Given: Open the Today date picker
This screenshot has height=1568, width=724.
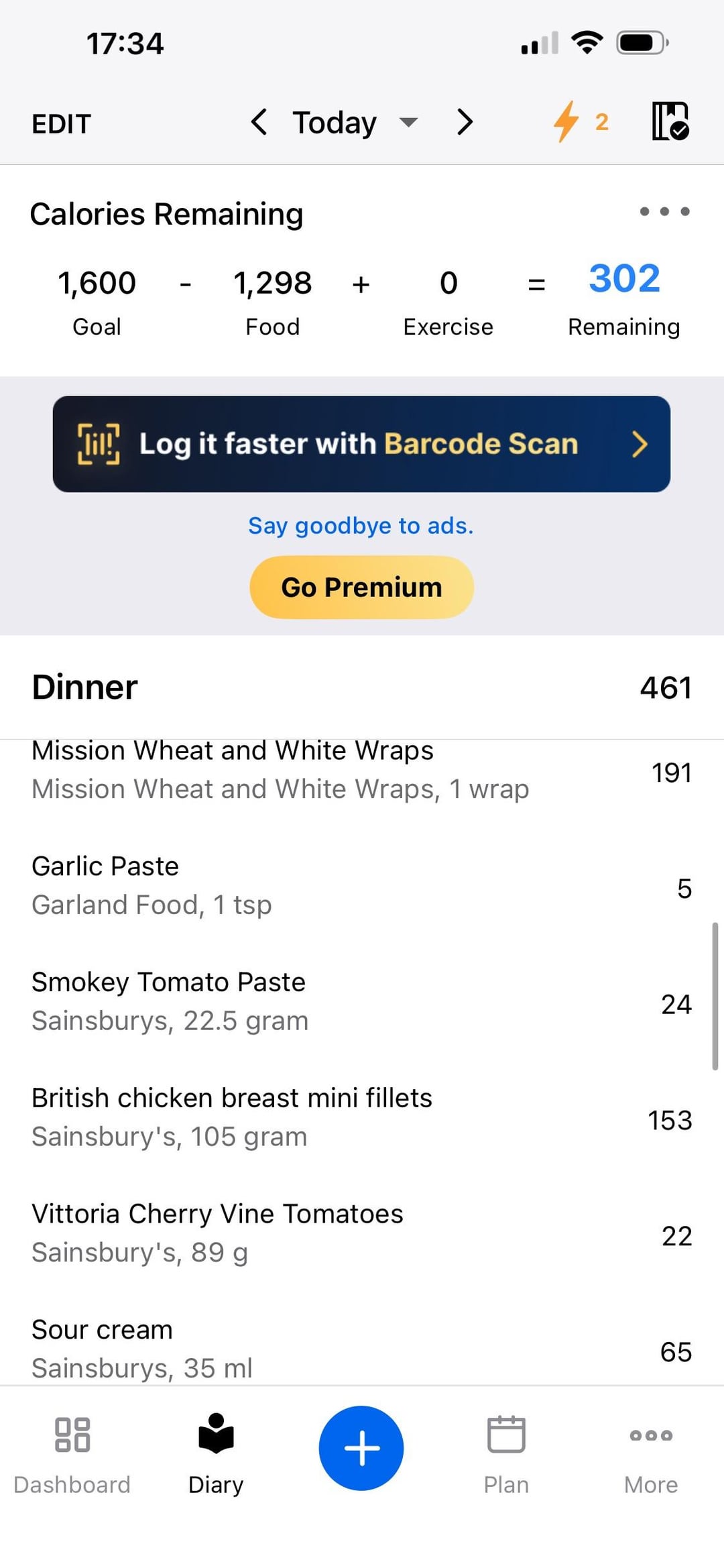Looking at the screenshot, I should 354,123.
